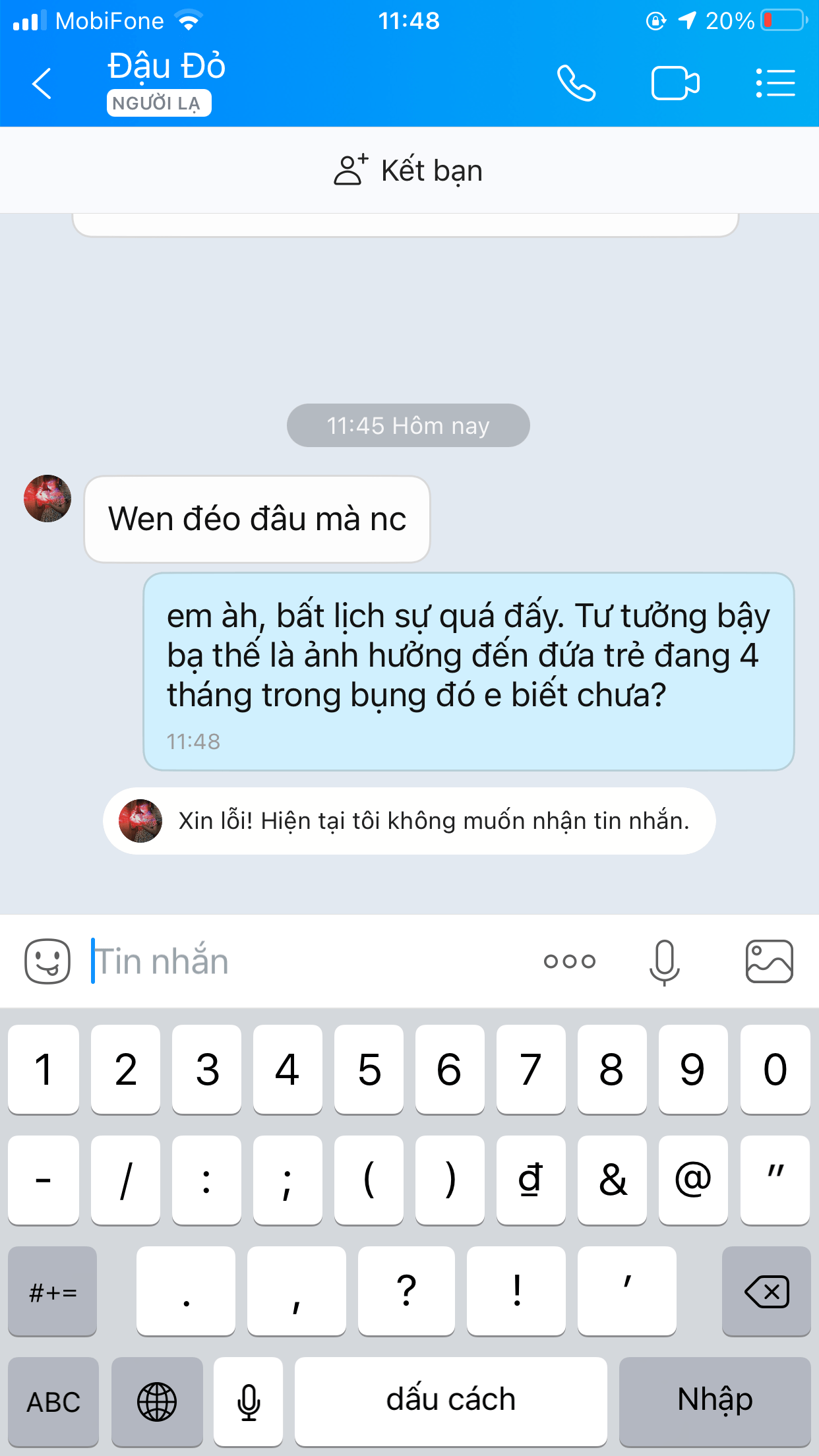The width and height of the screenshot is (819, 1456).
Task: Tap Kết bạn to add friend
Action: [x=409, y=170]
